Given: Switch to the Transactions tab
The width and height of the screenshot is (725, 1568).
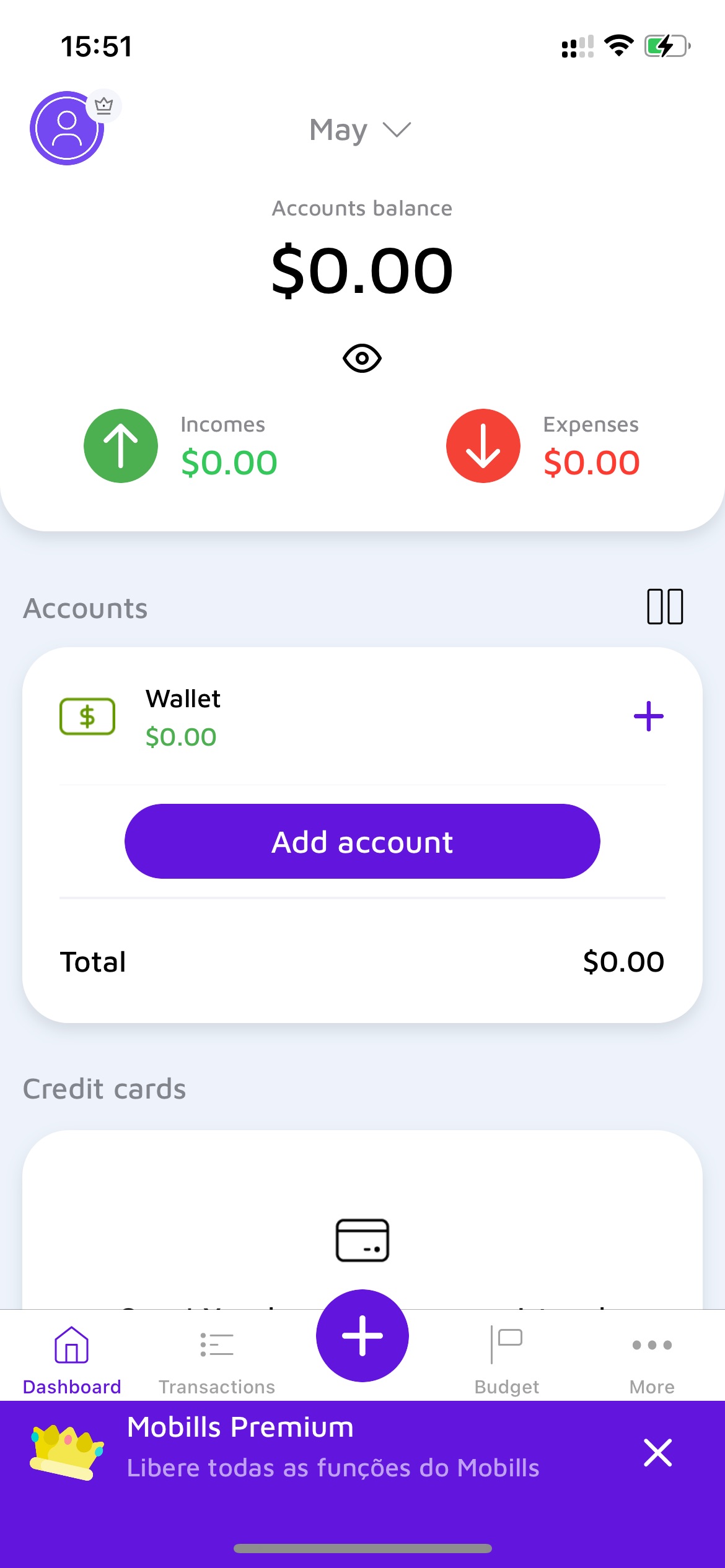Looking at the screenshot, I should 217,1360.
